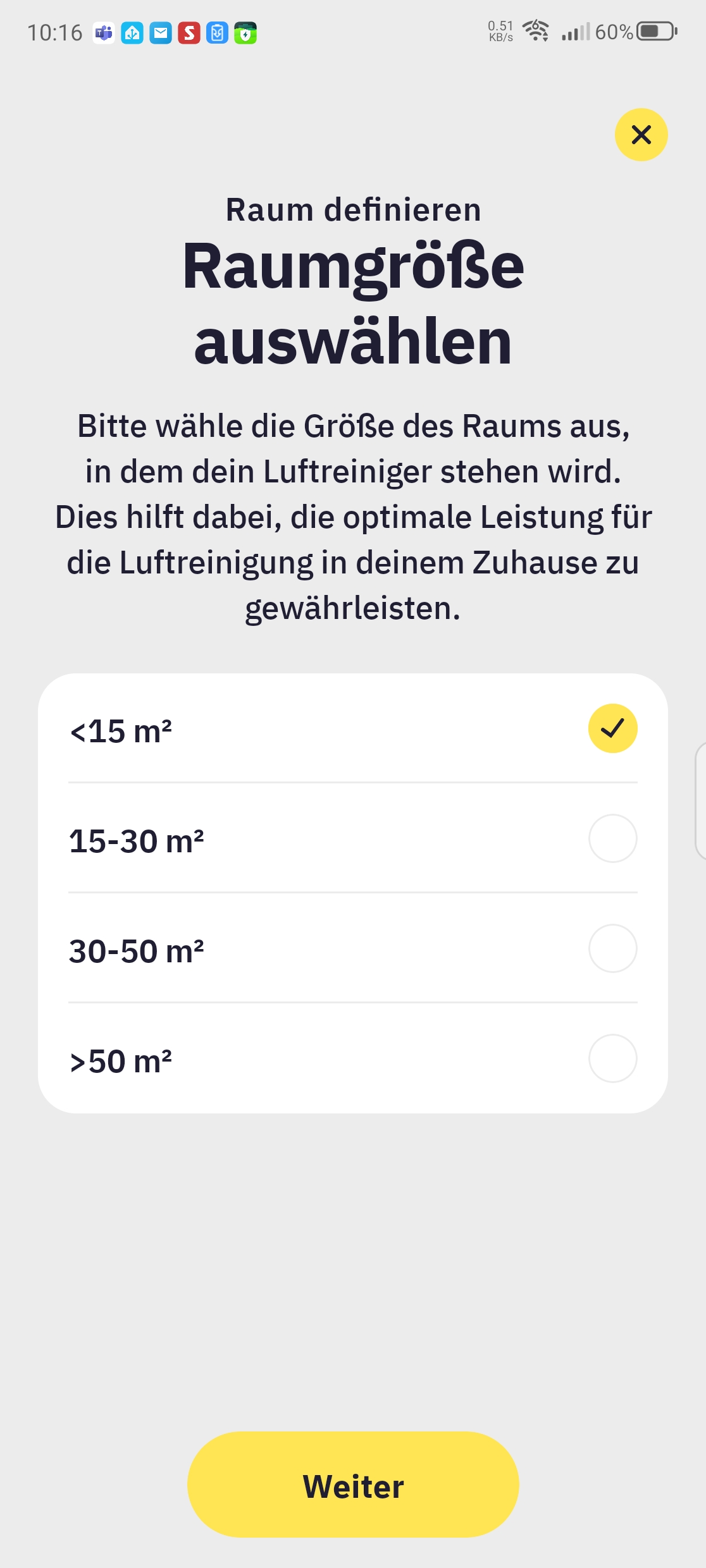Close the room size selection screen
The height and width of the screenshot is (1568, 706).
tap(641, 135)
